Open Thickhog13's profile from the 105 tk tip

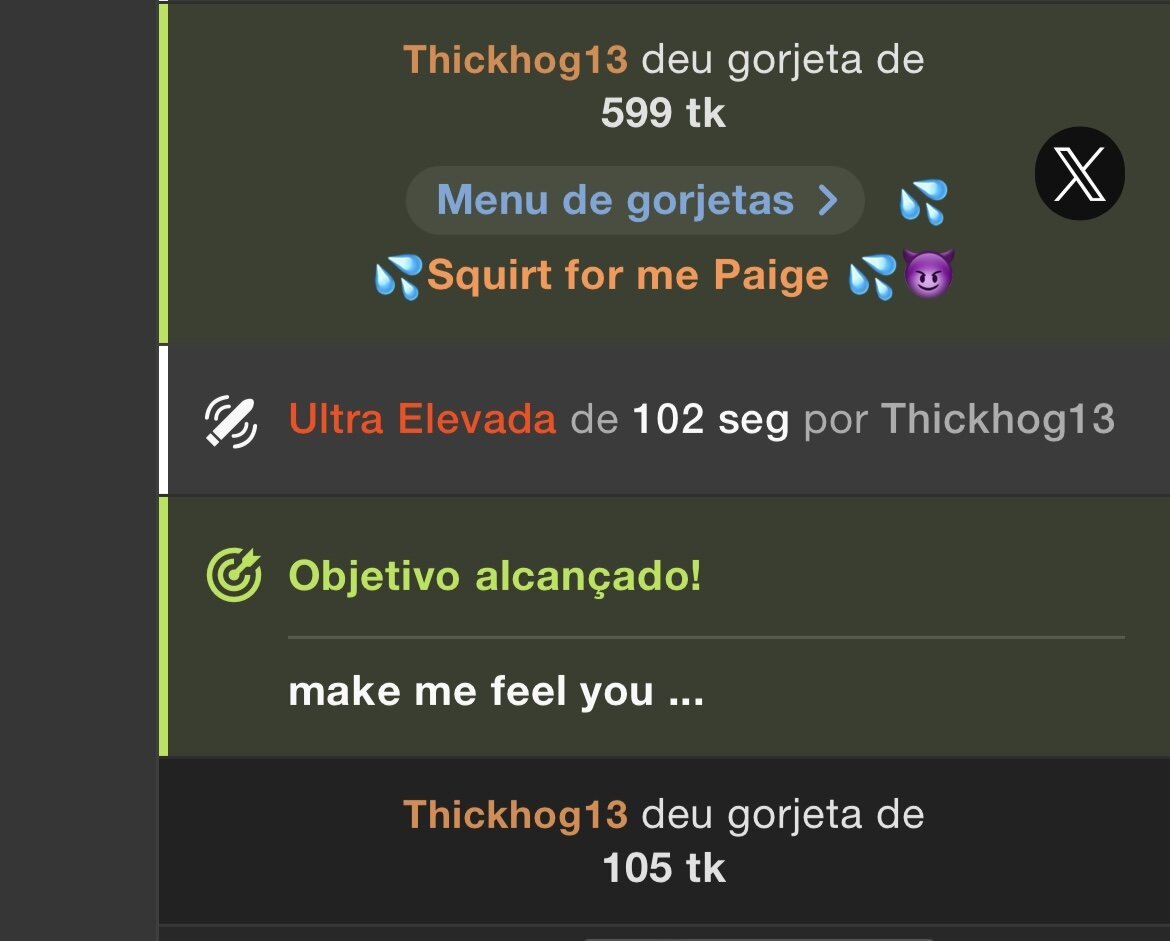tap(515, 814)
